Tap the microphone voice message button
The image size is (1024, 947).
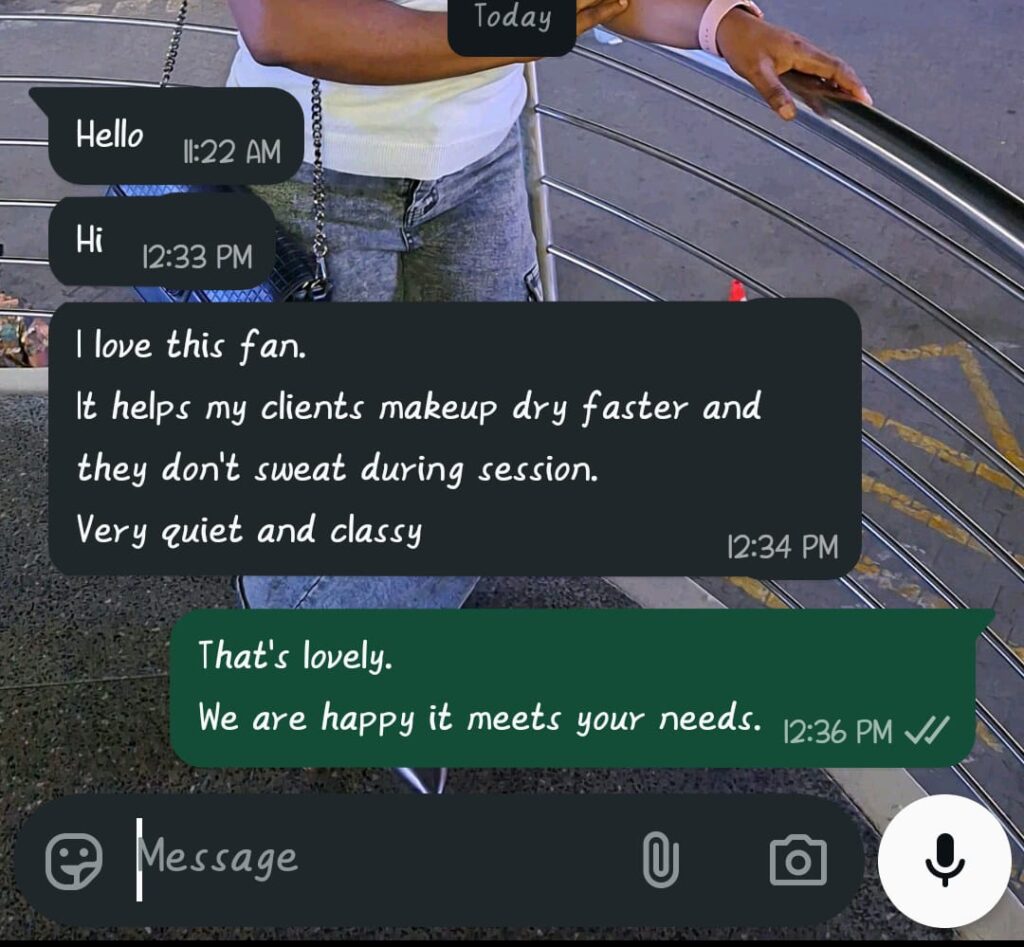pos(944,861)
